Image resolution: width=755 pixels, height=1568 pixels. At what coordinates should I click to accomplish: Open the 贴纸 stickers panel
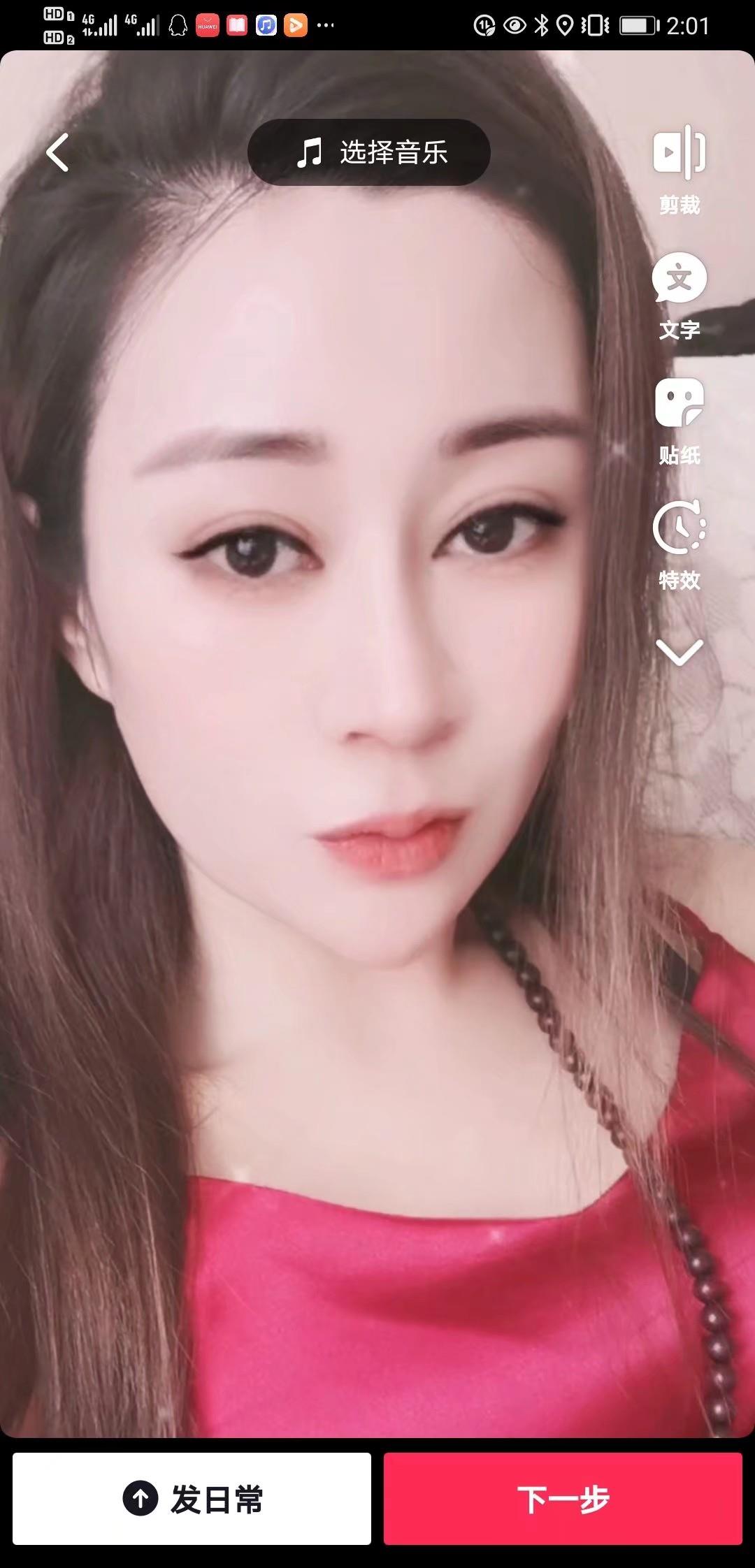679,420
